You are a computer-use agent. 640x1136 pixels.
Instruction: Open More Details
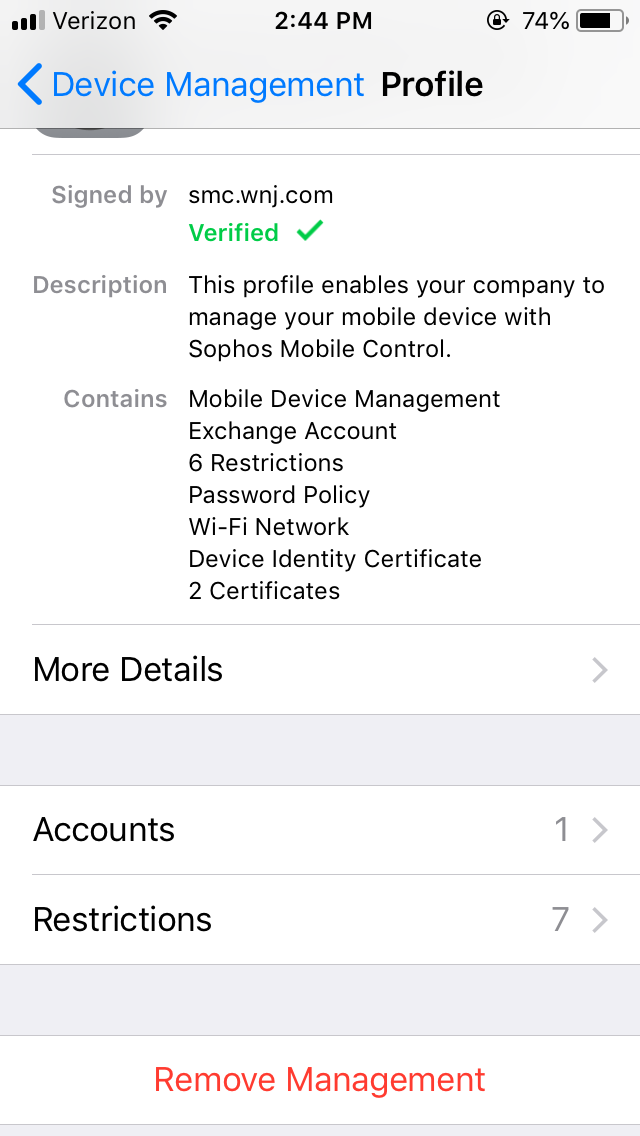(320, 669)
